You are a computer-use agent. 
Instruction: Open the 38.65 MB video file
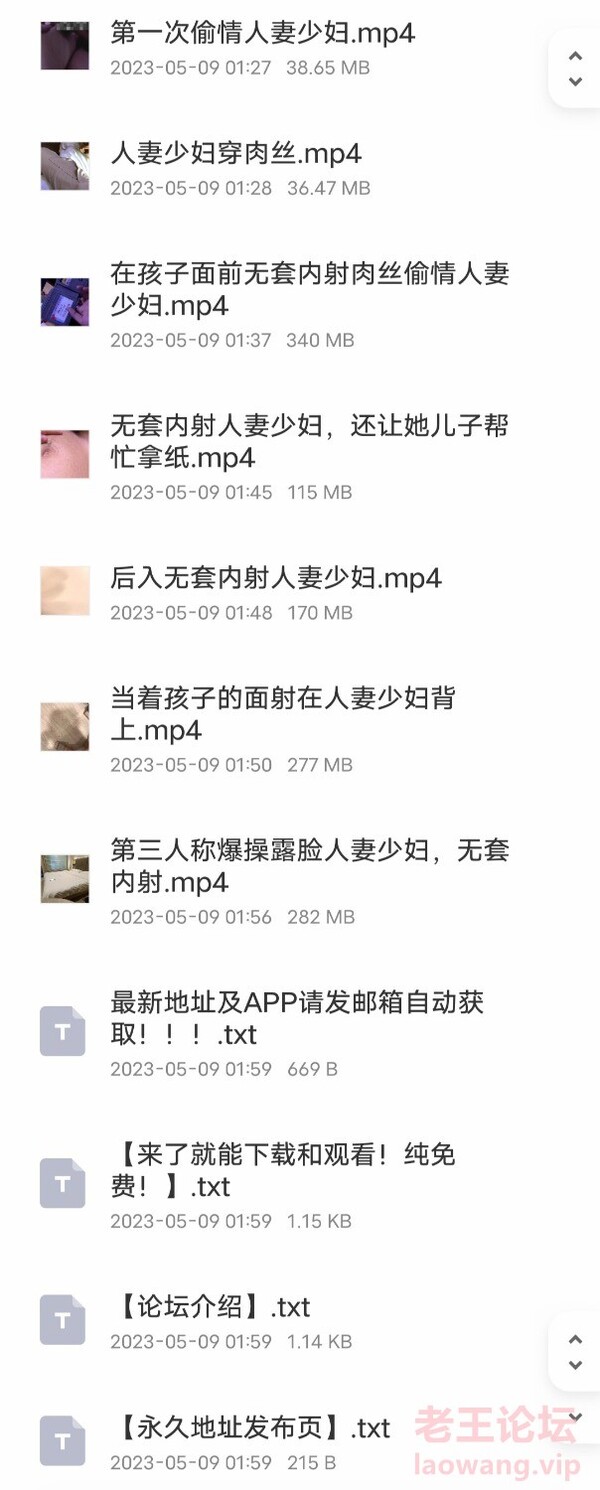[262, 34]
